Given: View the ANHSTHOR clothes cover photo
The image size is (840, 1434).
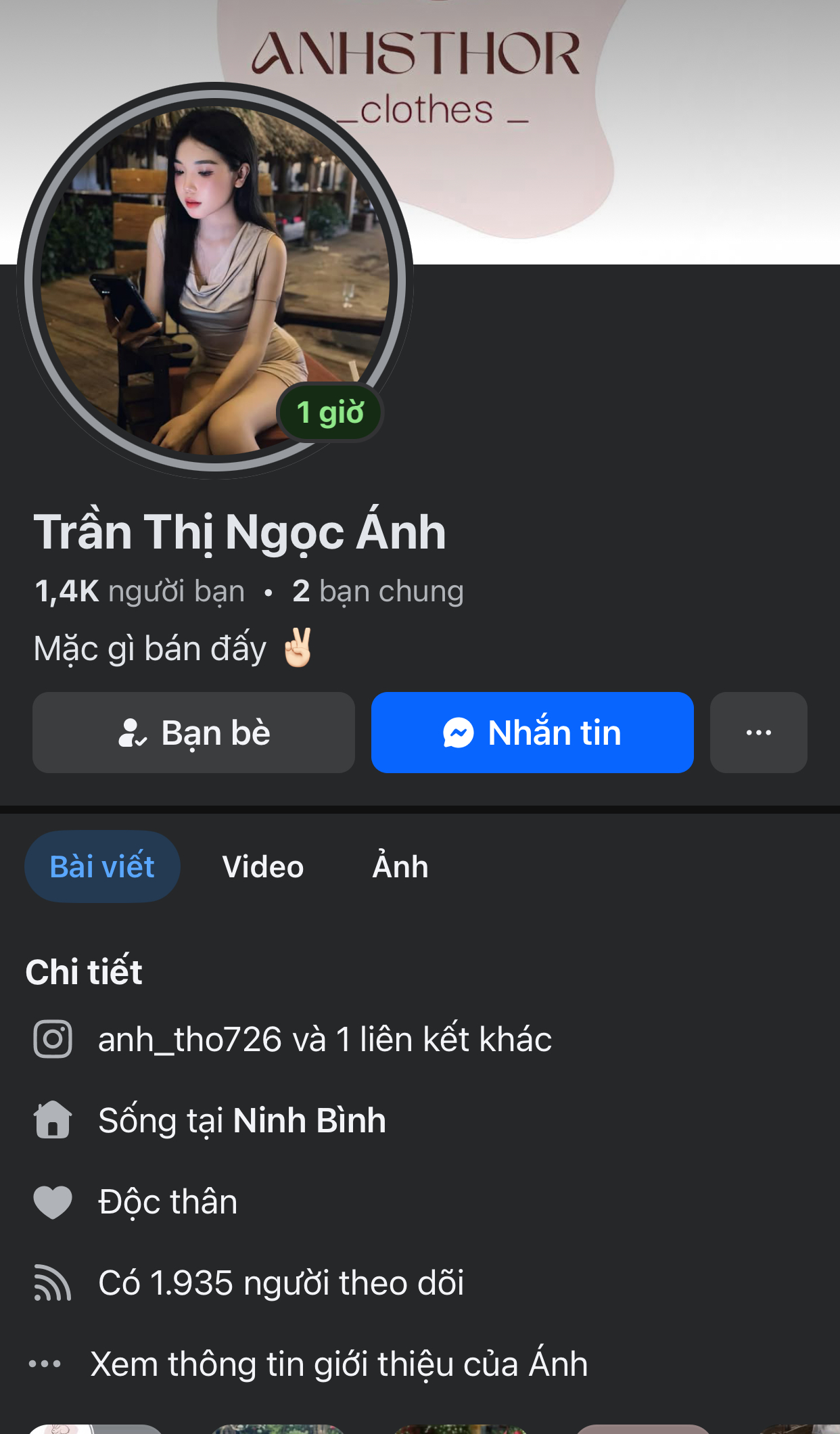Looking at the screenshot, I should coord(609,135).
